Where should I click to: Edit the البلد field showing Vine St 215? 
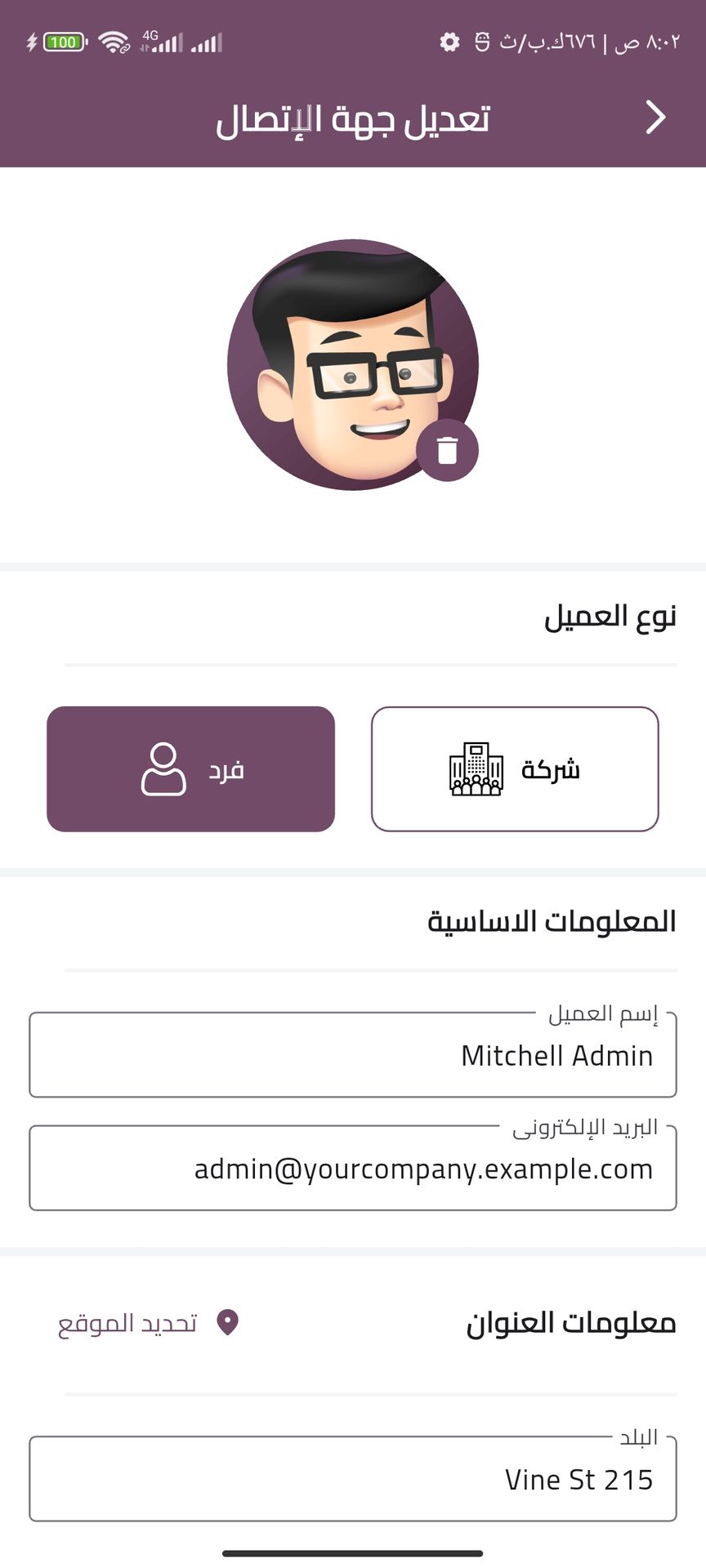point(353,1480)
